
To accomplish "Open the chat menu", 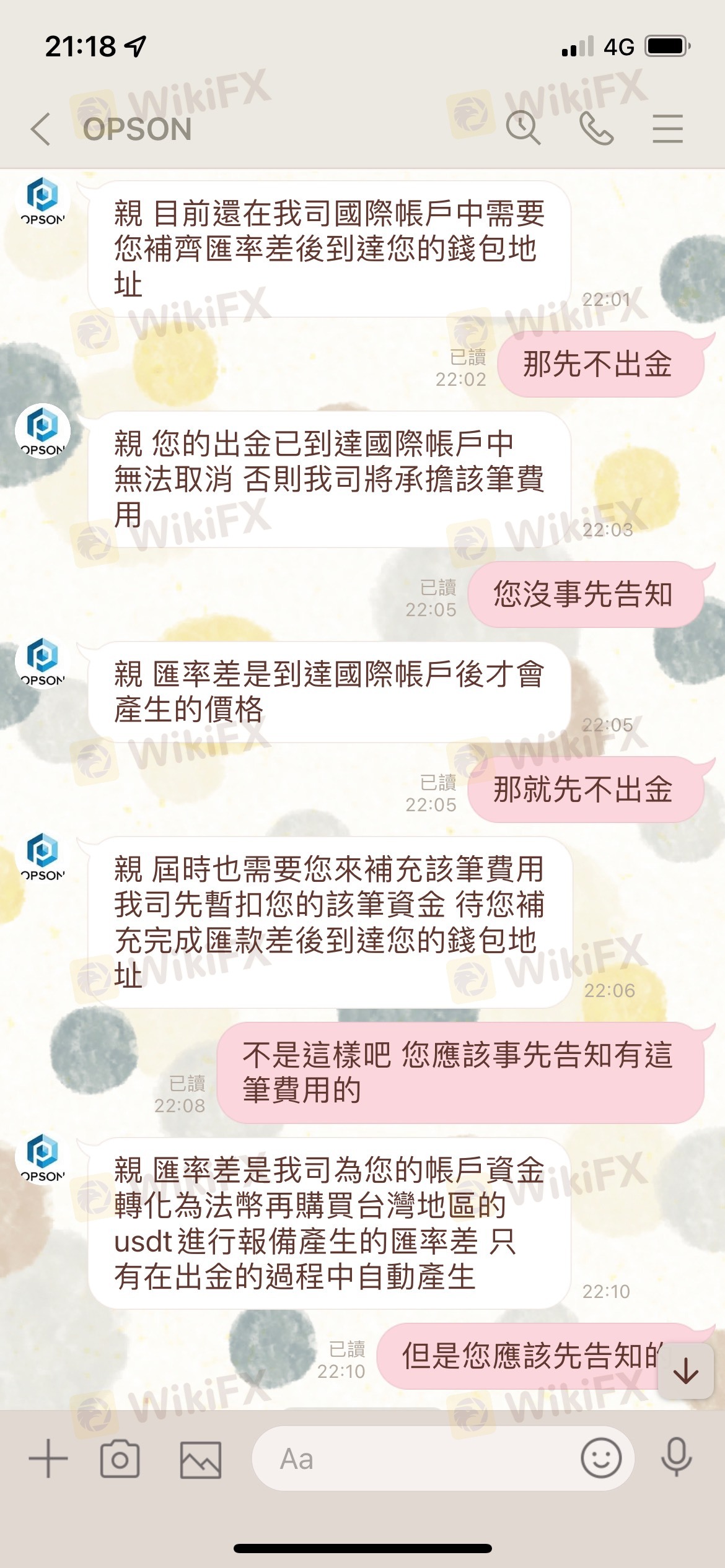I will tap(667, 129).
